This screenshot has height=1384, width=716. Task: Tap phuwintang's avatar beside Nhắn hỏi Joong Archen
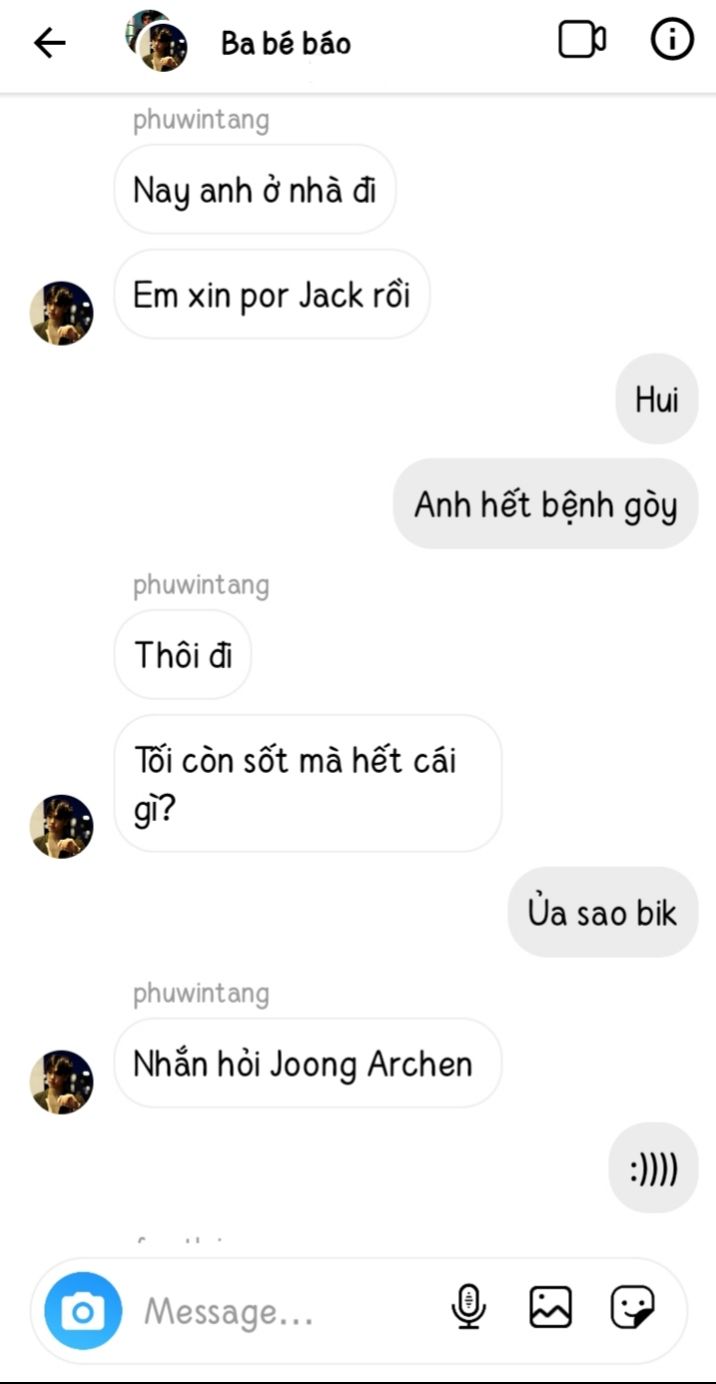pyautogui.click(x=62, y=1082)
